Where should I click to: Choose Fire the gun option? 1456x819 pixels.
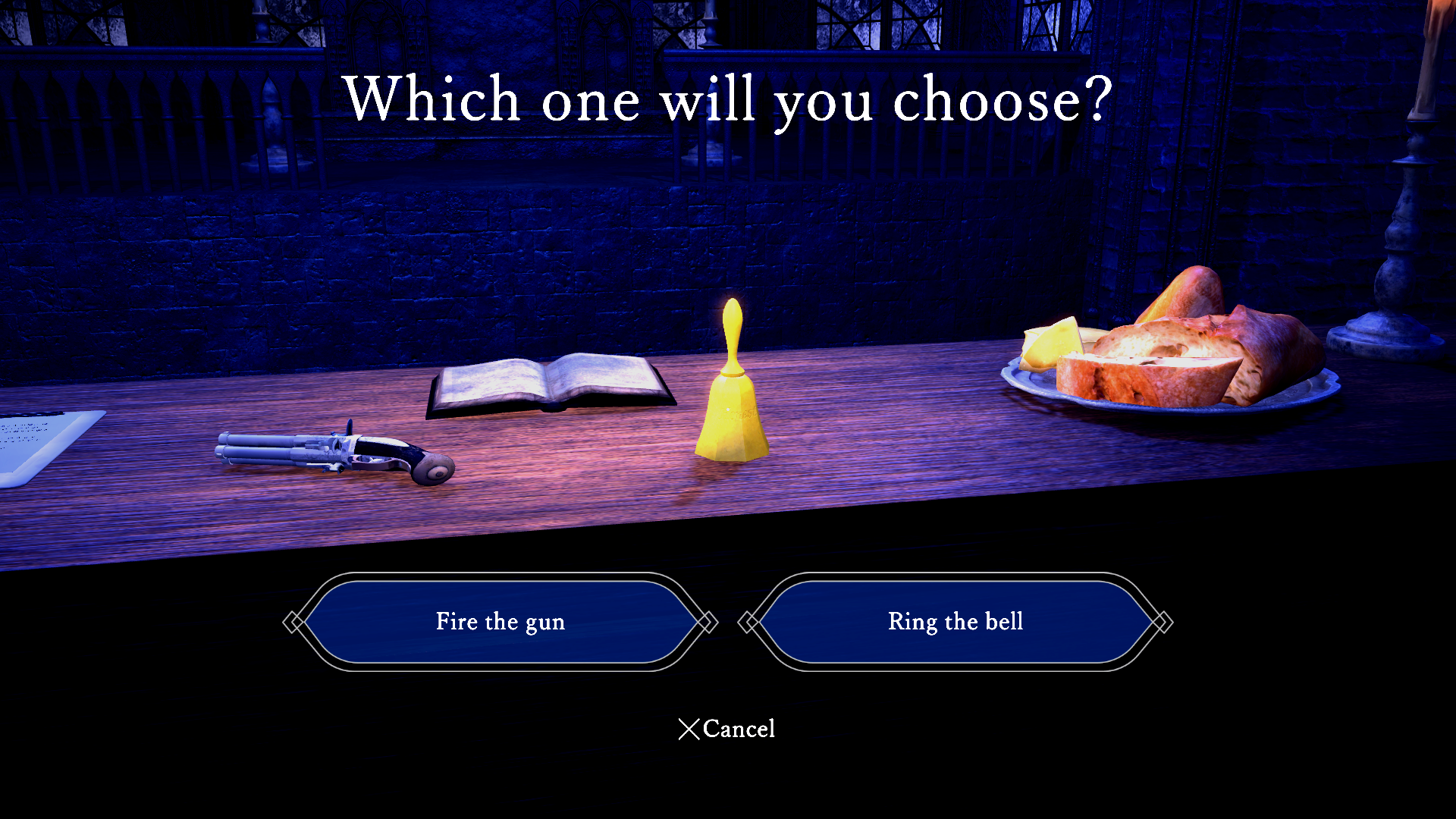click(x=500, y=622)
